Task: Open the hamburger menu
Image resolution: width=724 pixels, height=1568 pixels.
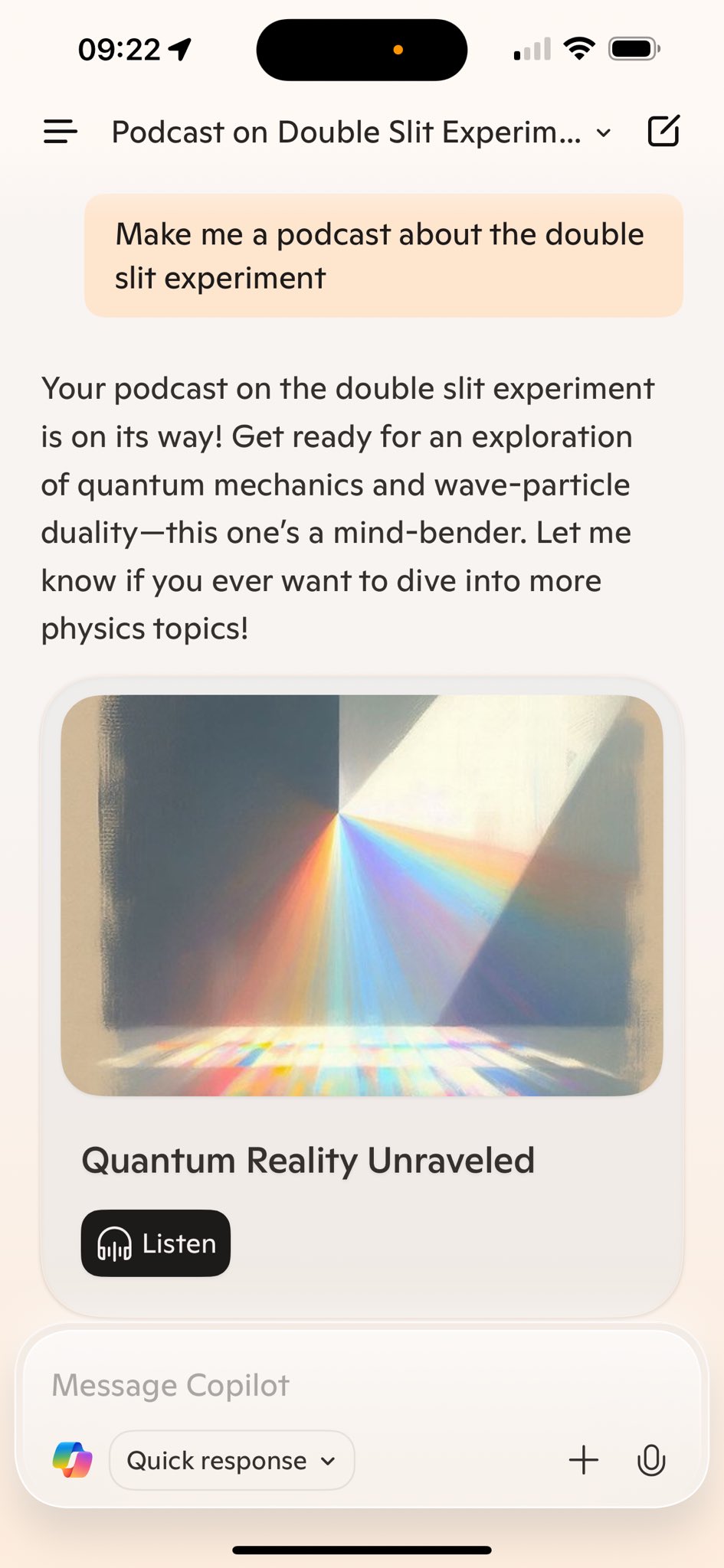Action: pos(61,132)
